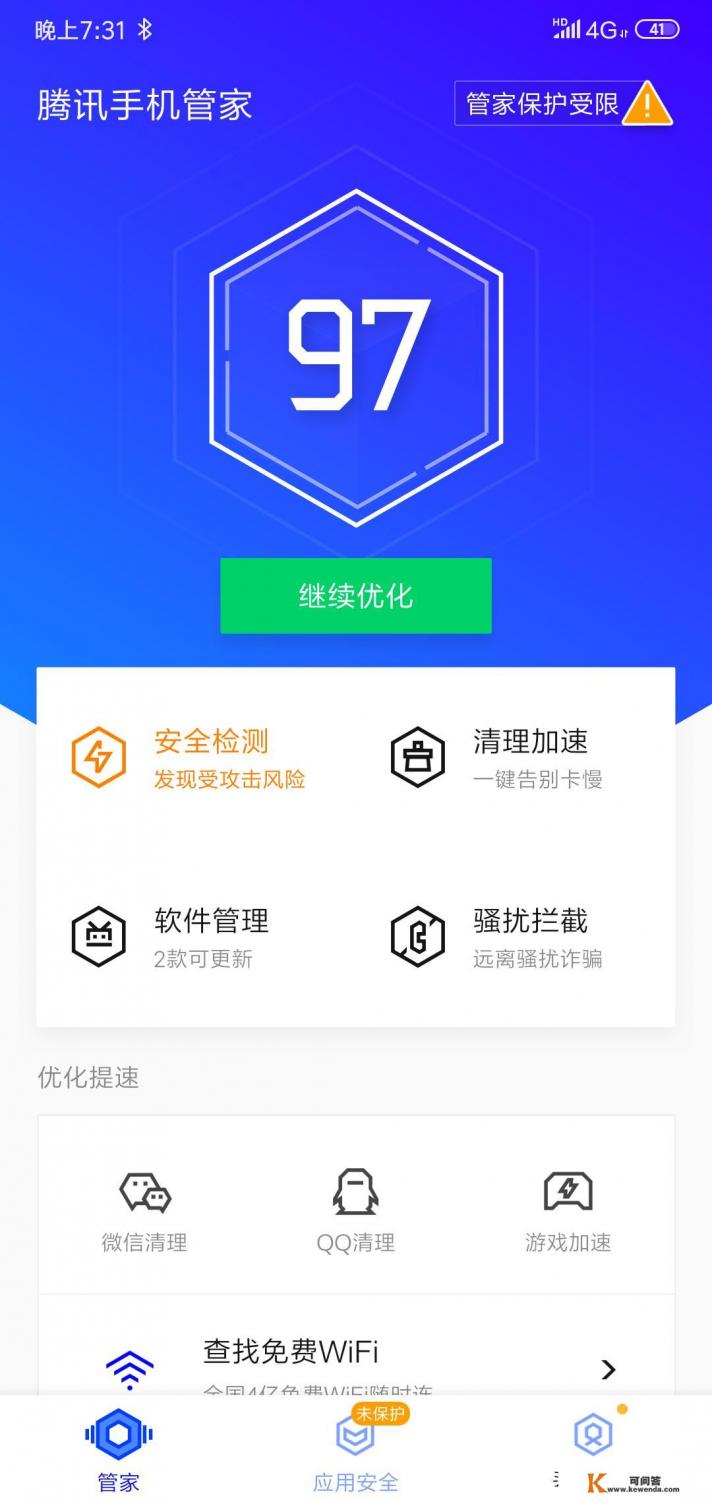This screenshot has height=1504, width=712.
Task: Tap the 继续优化 button
Action: [355, 596]
